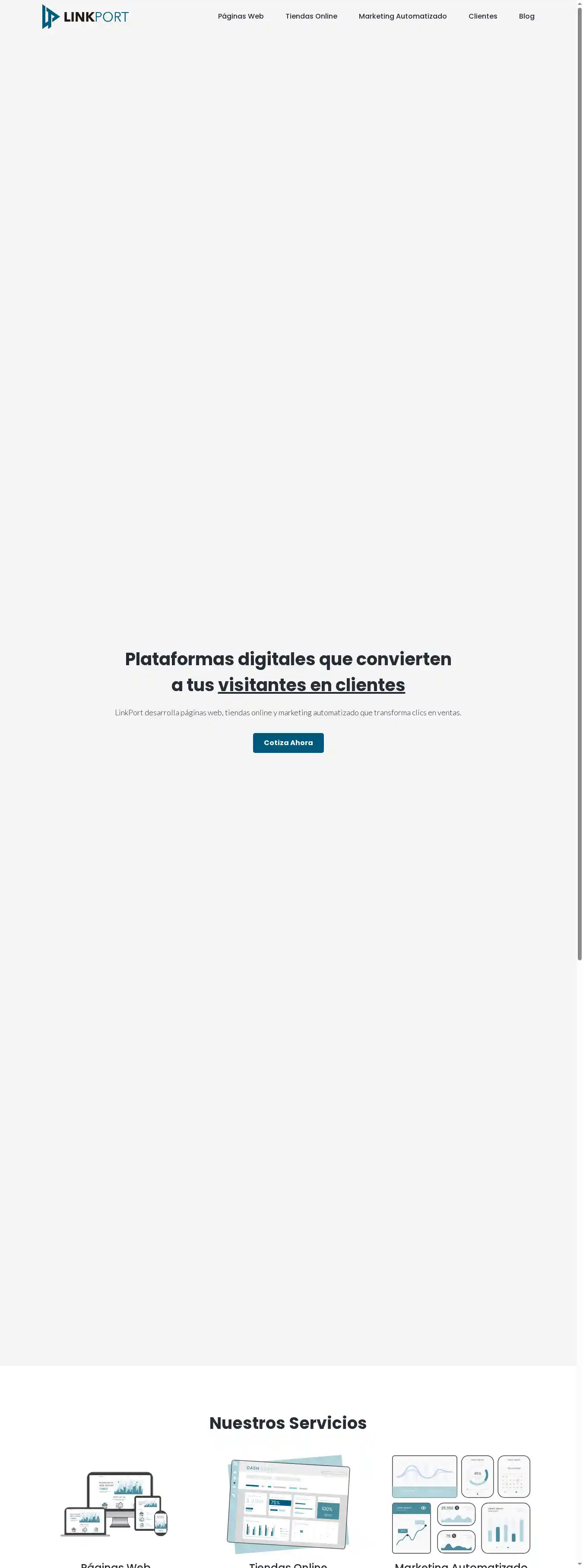The width and height of the screenshot is (583, 1568).
Task: Open the Páginas Web service card
Action: coord(115,1504)
